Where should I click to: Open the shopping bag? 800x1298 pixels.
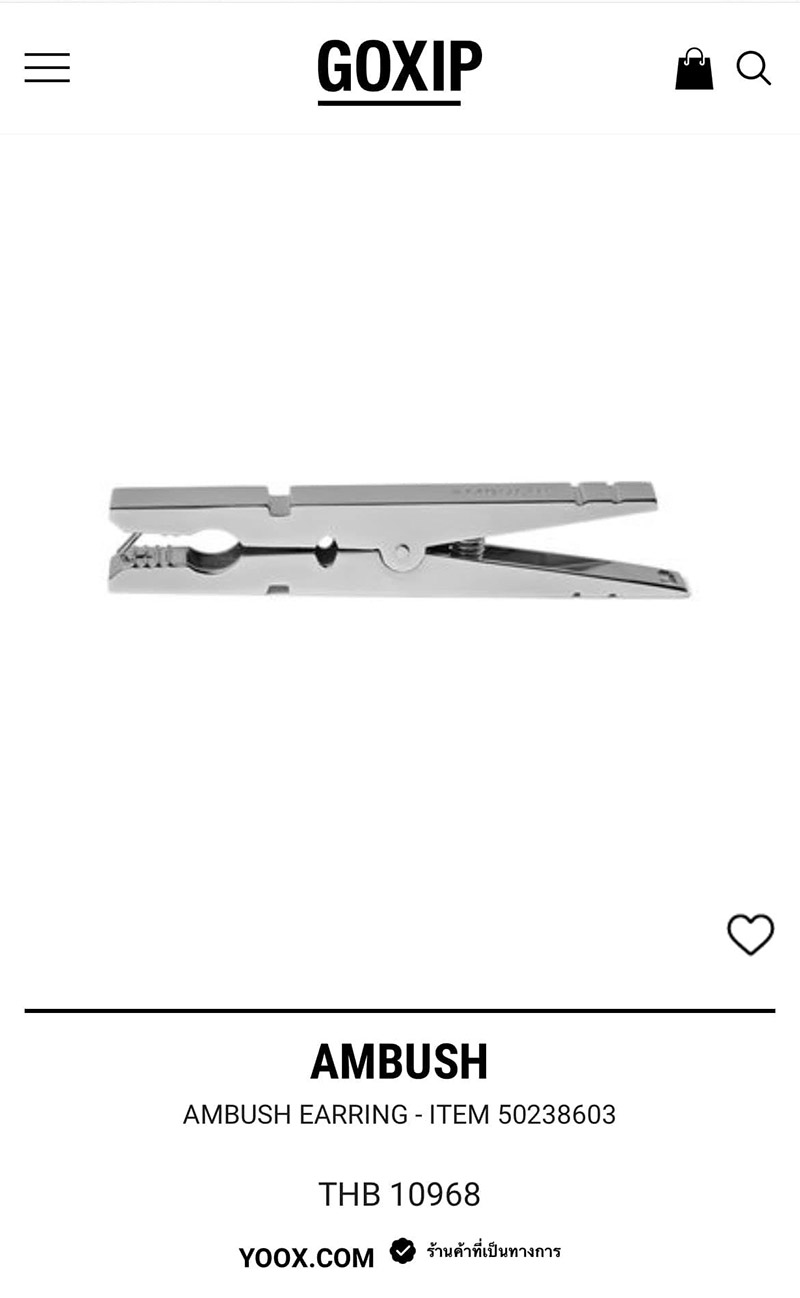pos(694,69)
